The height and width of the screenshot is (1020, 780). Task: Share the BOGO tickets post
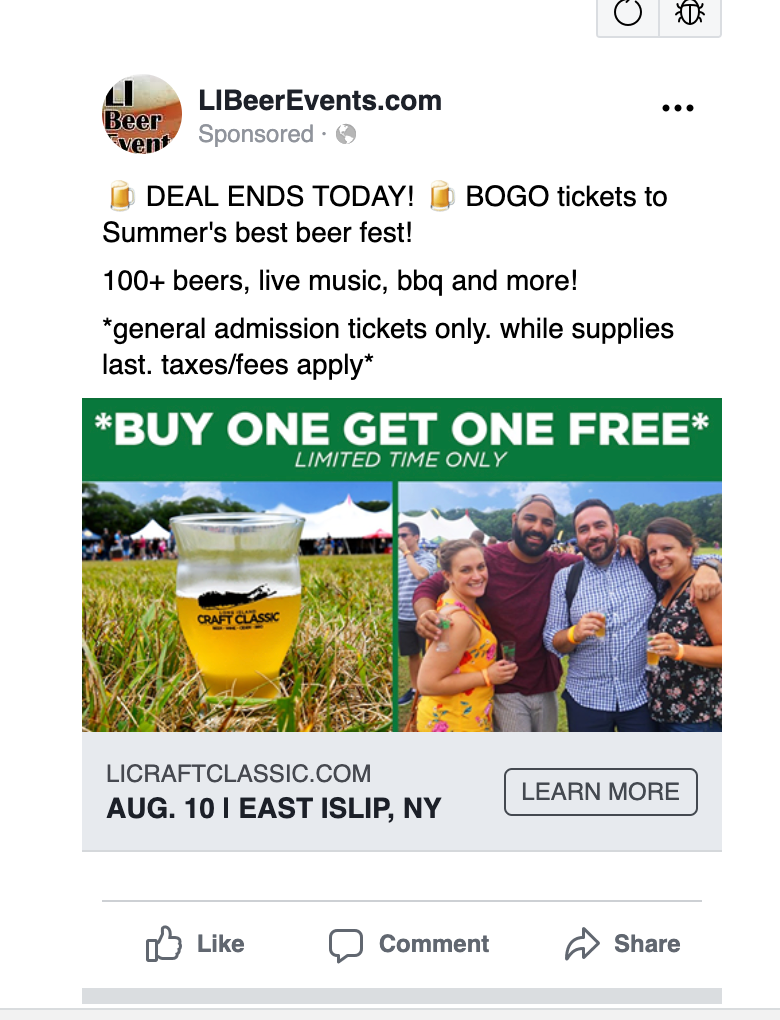pos(622,944)
